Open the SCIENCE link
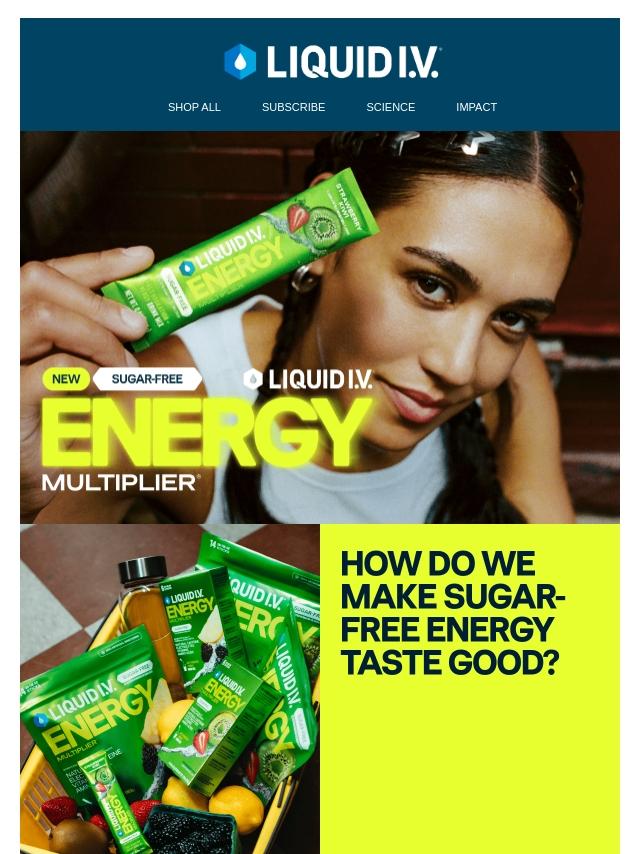This screenshot has height=854, width=640. (x=390, y=107)
